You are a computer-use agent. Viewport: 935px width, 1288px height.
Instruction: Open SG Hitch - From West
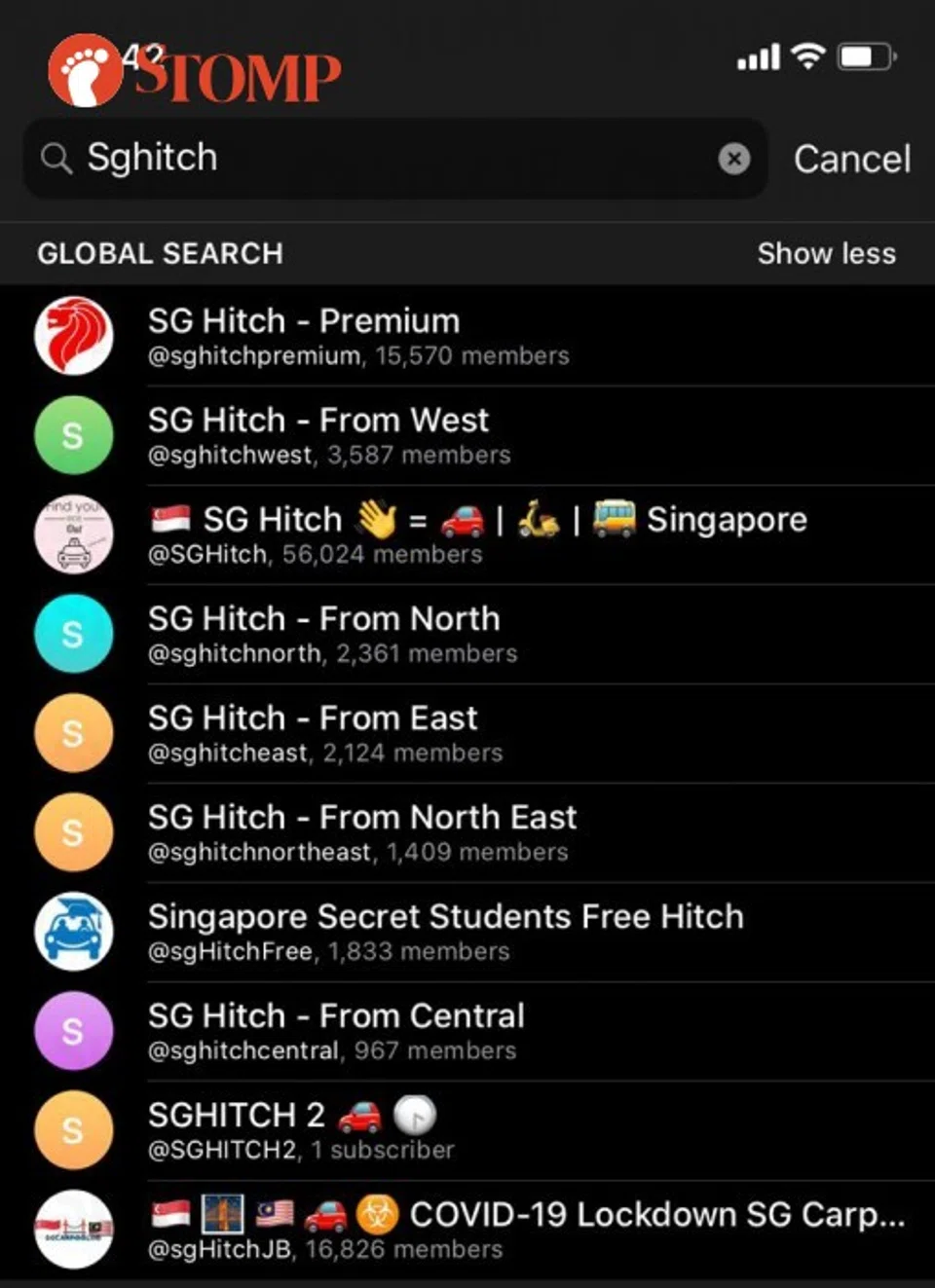pos(467,436)
